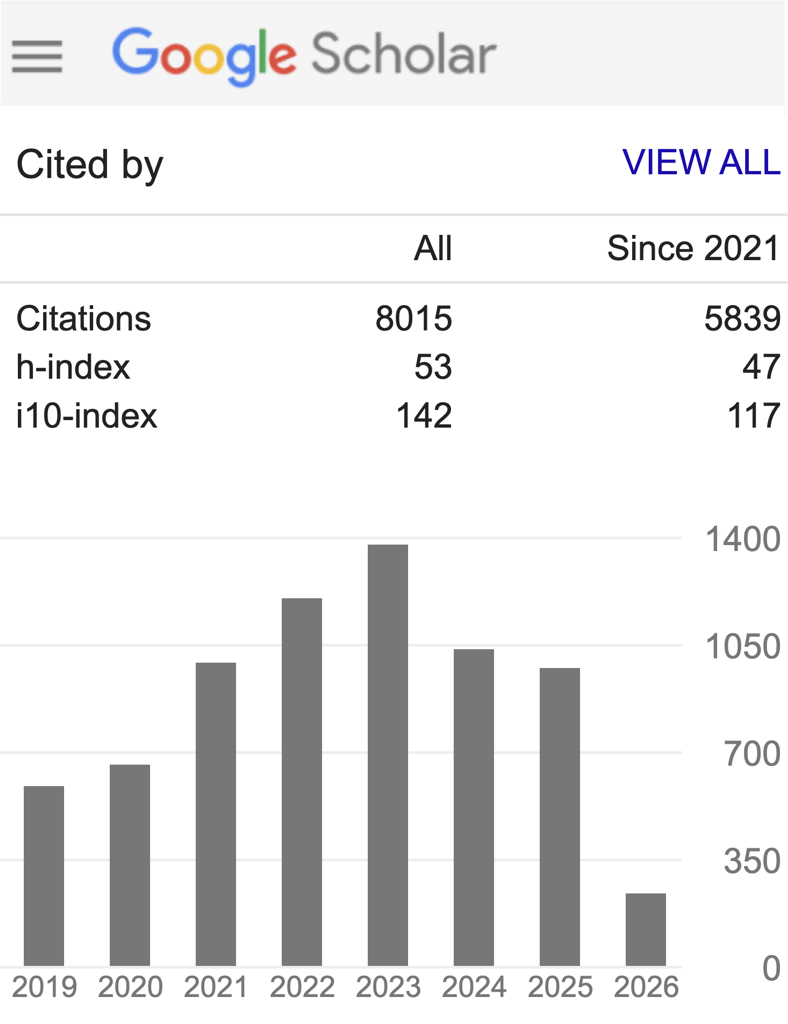Click the 2024 year label

coord(477,986)
